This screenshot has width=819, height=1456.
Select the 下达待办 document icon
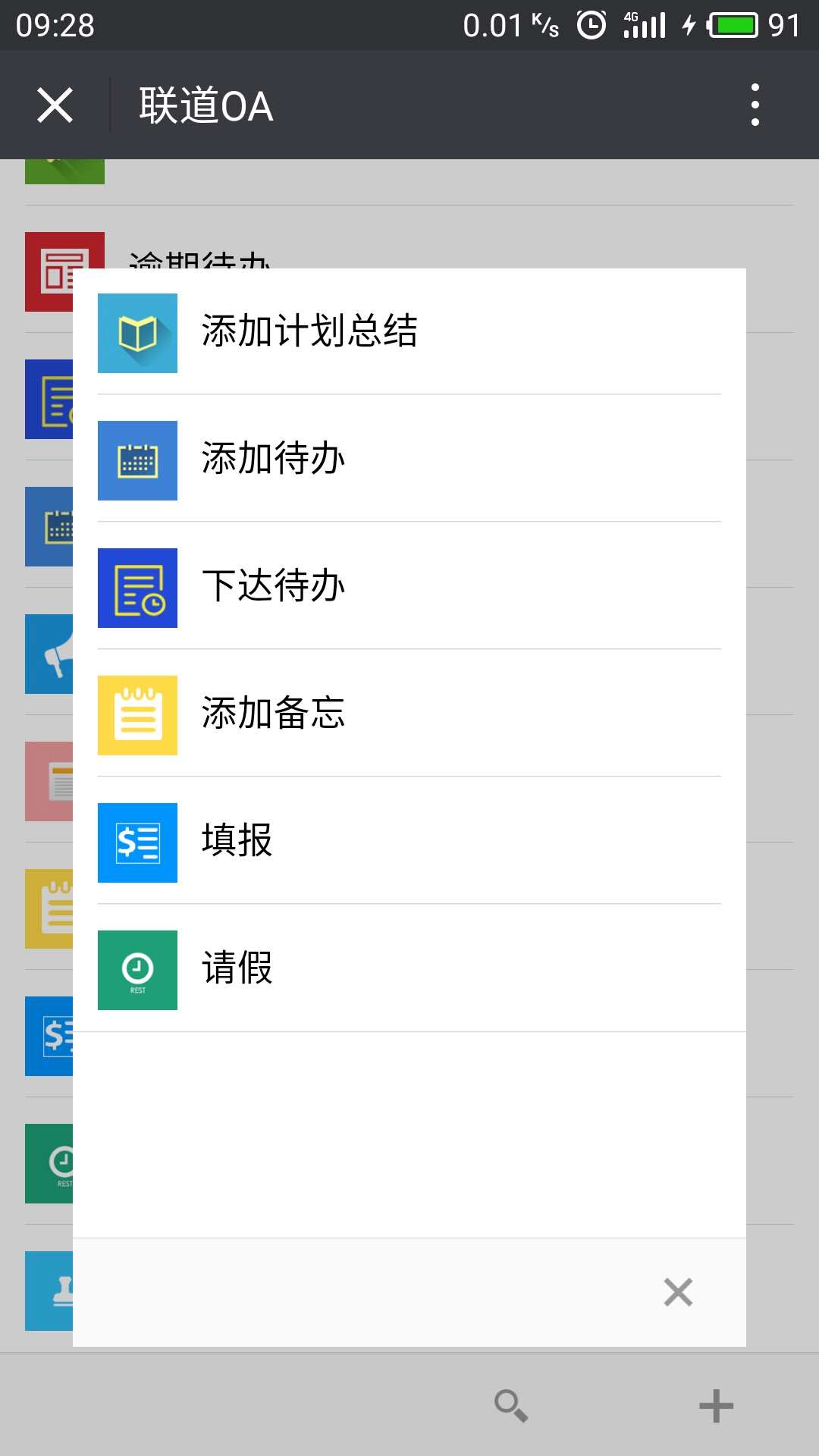coord(136,587)
